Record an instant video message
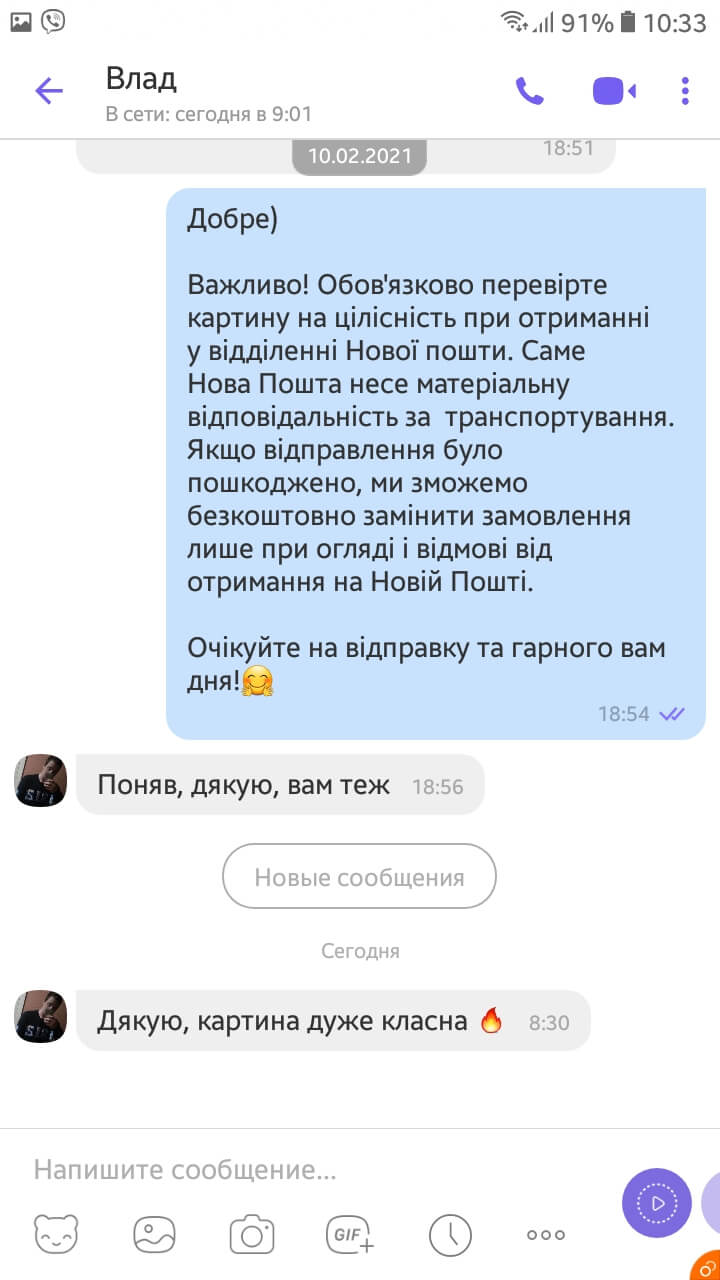The image size is (720, 1280). [656, 1203]
